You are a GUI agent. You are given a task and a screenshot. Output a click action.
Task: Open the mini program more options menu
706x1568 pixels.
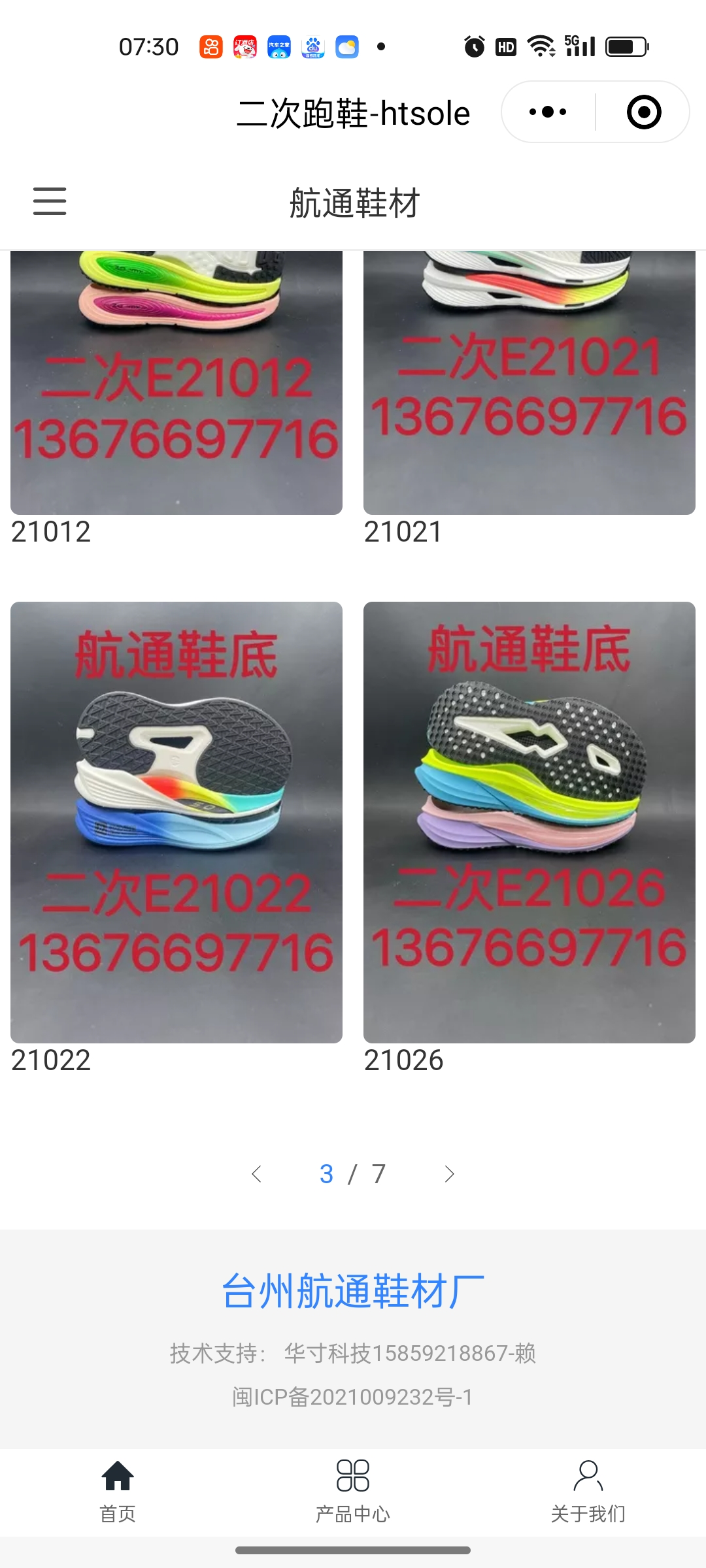click(548, 112)
